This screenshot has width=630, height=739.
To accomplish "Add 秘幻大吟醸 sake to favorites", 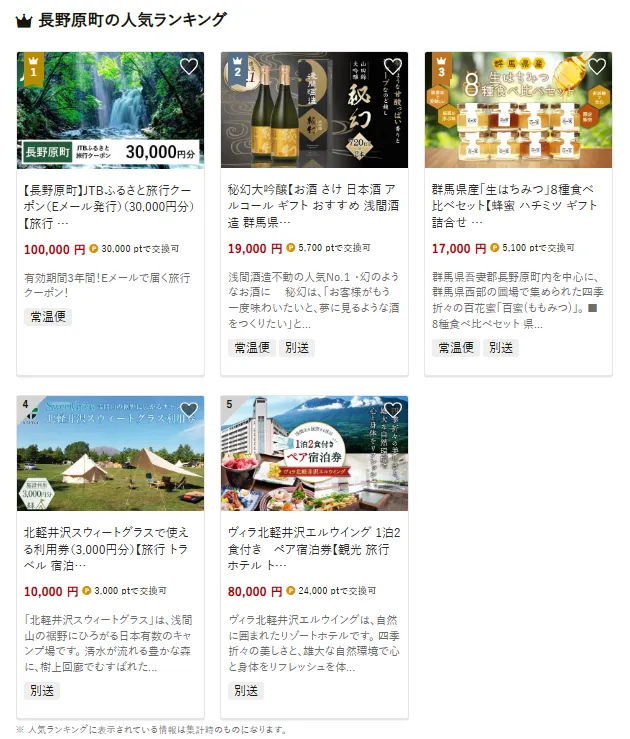I will (393, 67).
